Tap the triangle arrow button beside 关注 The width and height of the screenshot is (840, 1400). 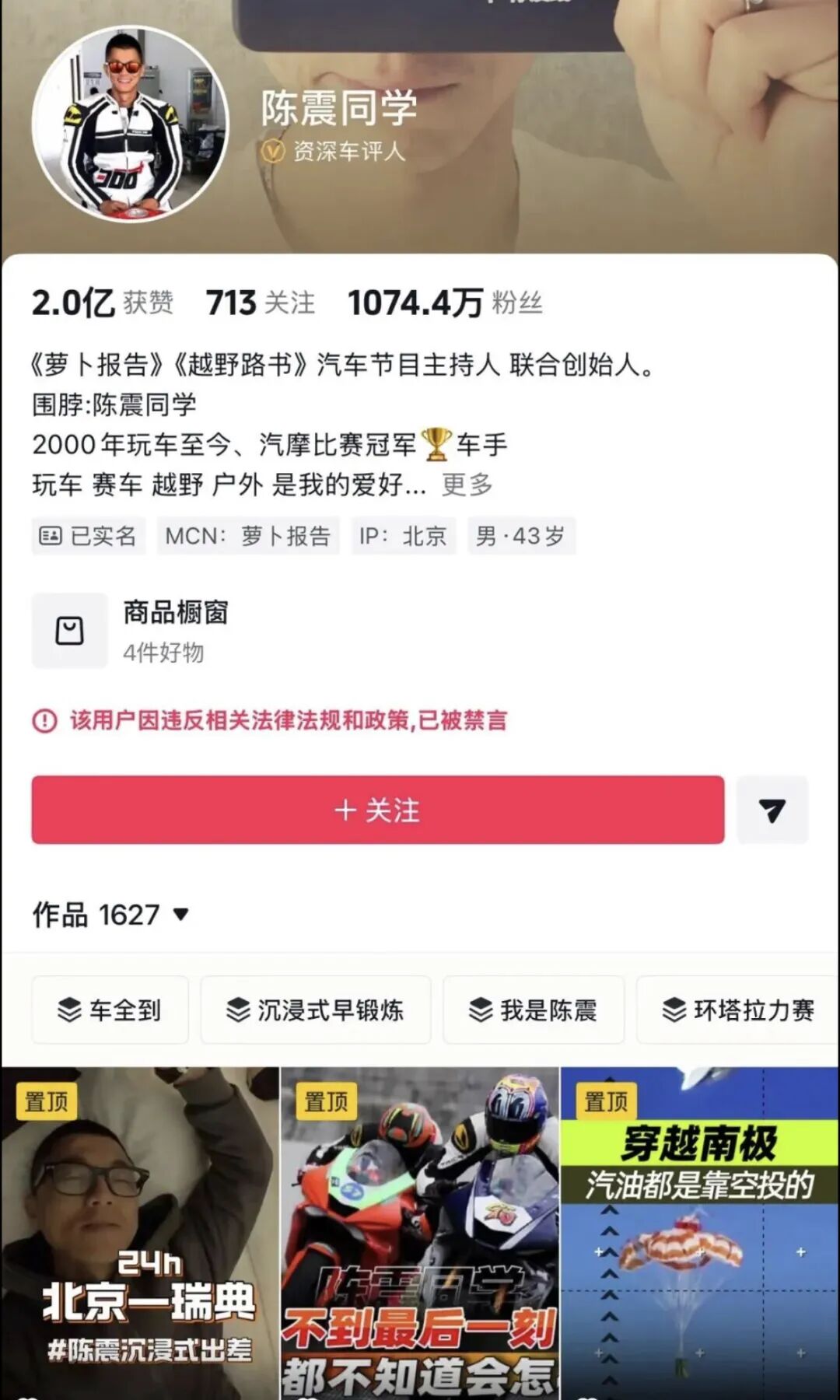pos(772,810)
